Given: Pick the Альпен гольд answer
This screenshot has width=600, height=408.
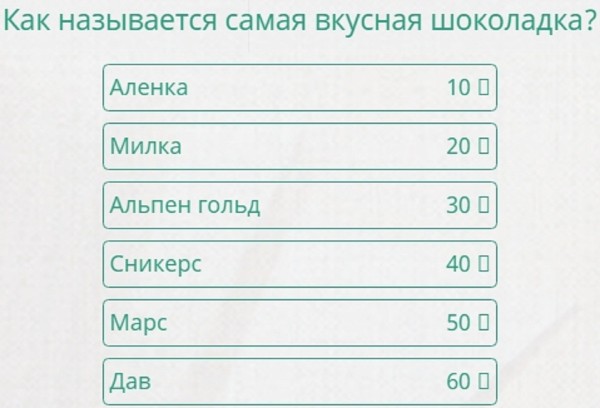Looking at the screenshot, I should (x=299, y=206).
